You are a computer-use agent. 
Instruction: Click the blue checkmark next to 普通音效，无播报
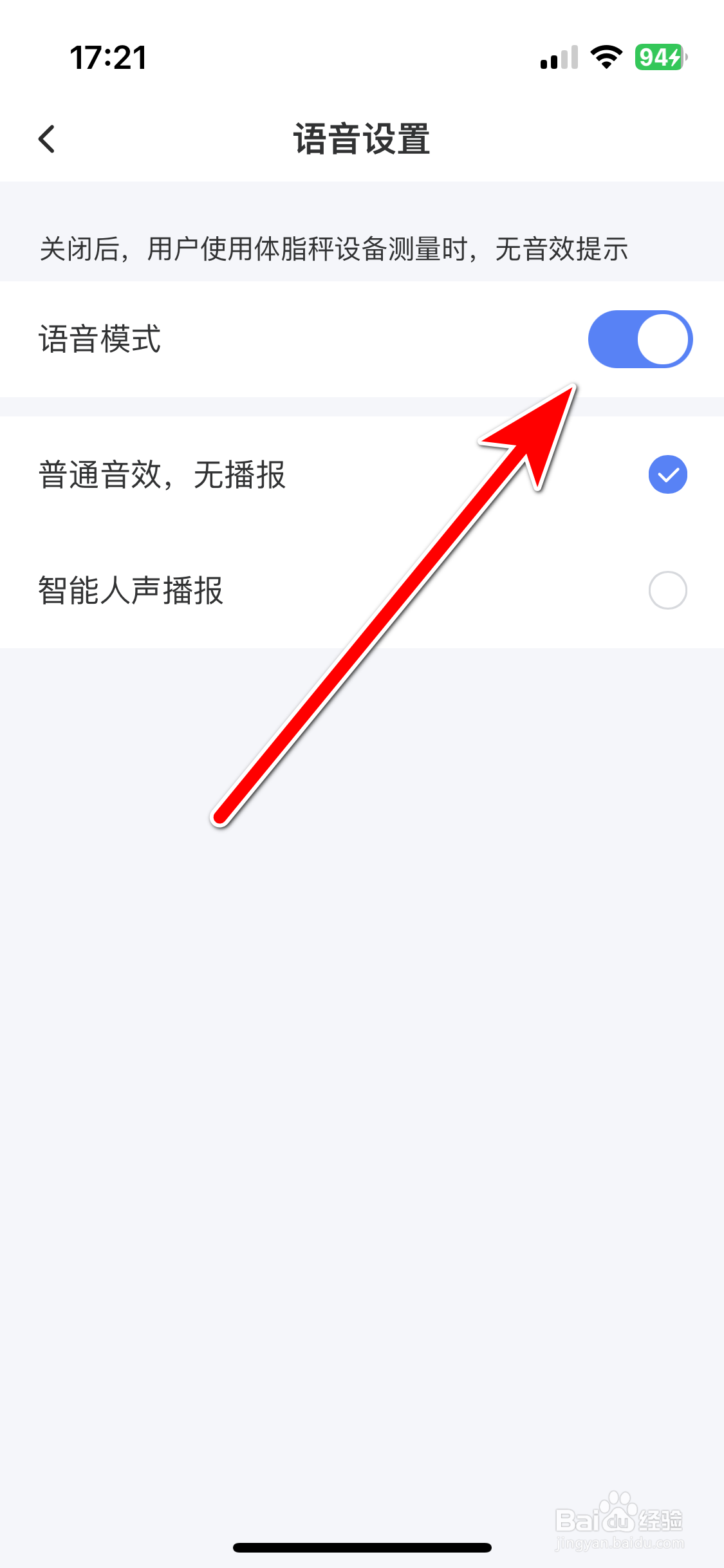(668, 474)
